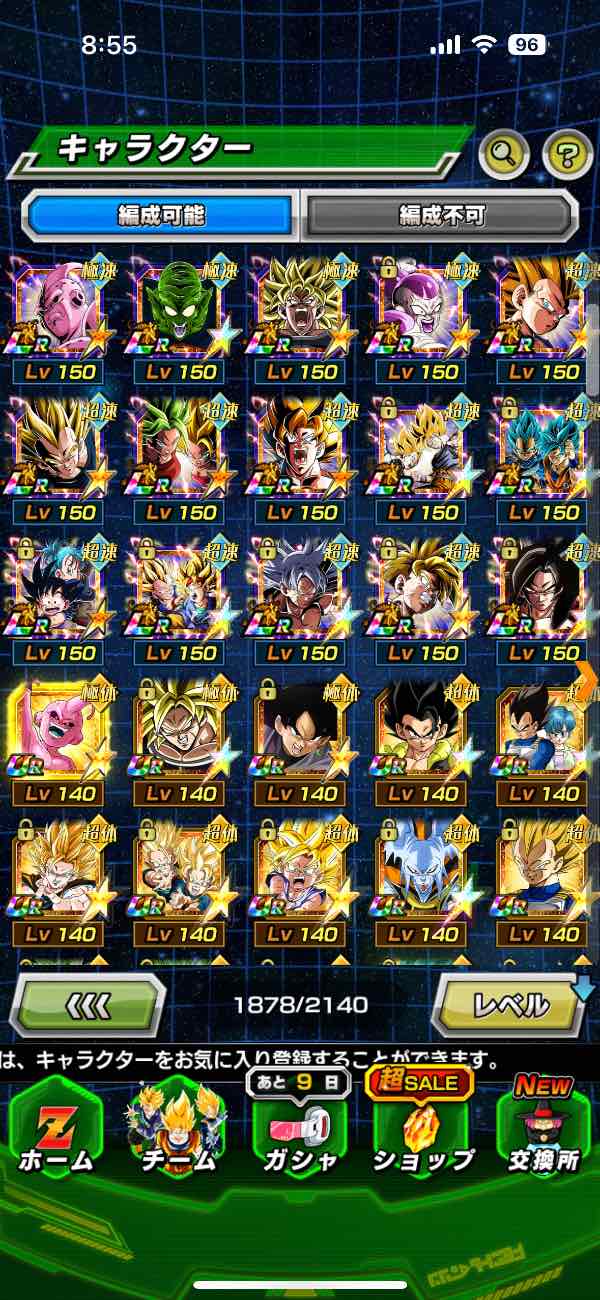Switch to the 編成不可 tab
Screen dimensions: 600x1300
point(441,215)
